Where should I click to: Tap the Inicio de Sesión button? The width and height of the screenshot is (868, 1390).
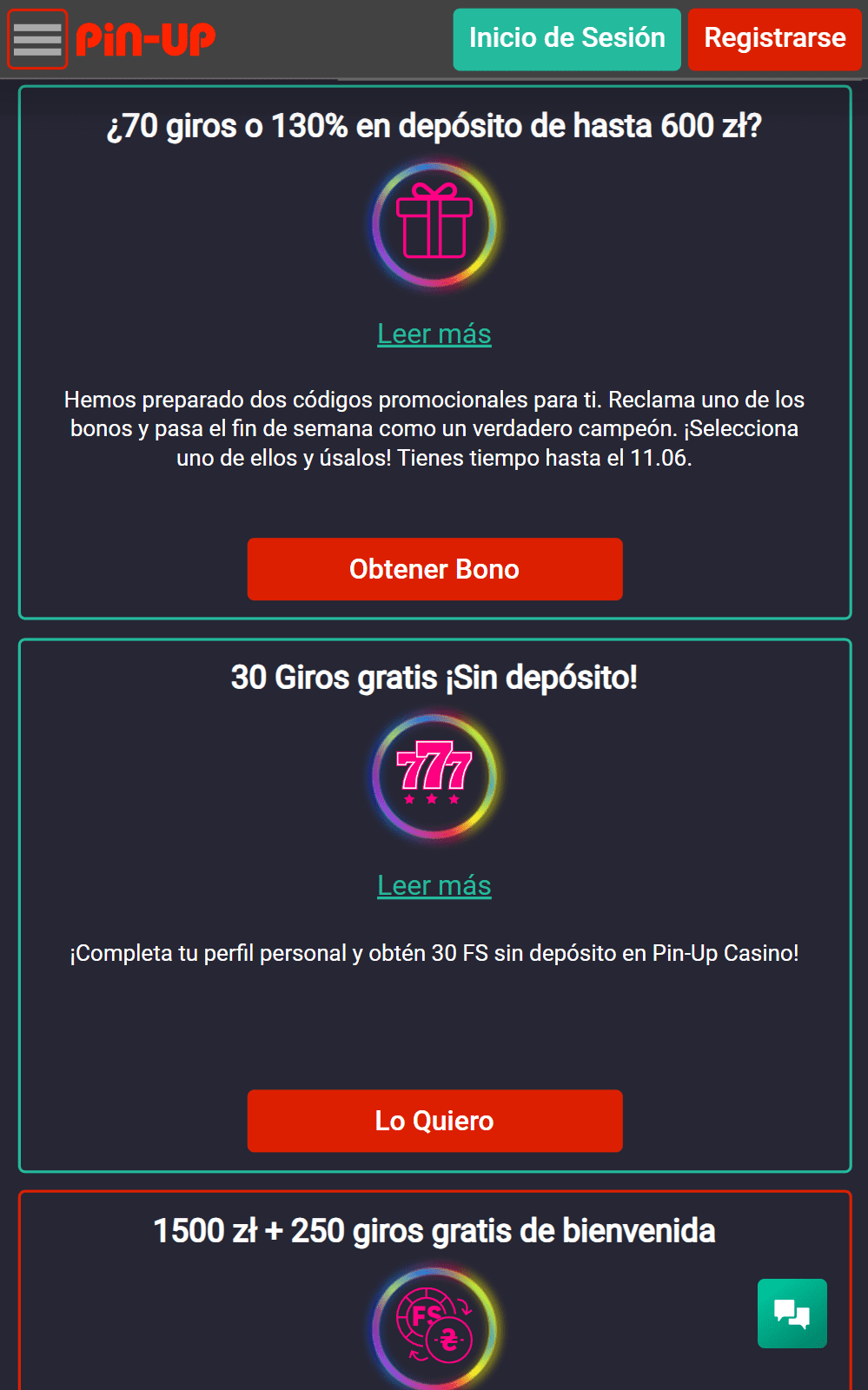(567, 39)
